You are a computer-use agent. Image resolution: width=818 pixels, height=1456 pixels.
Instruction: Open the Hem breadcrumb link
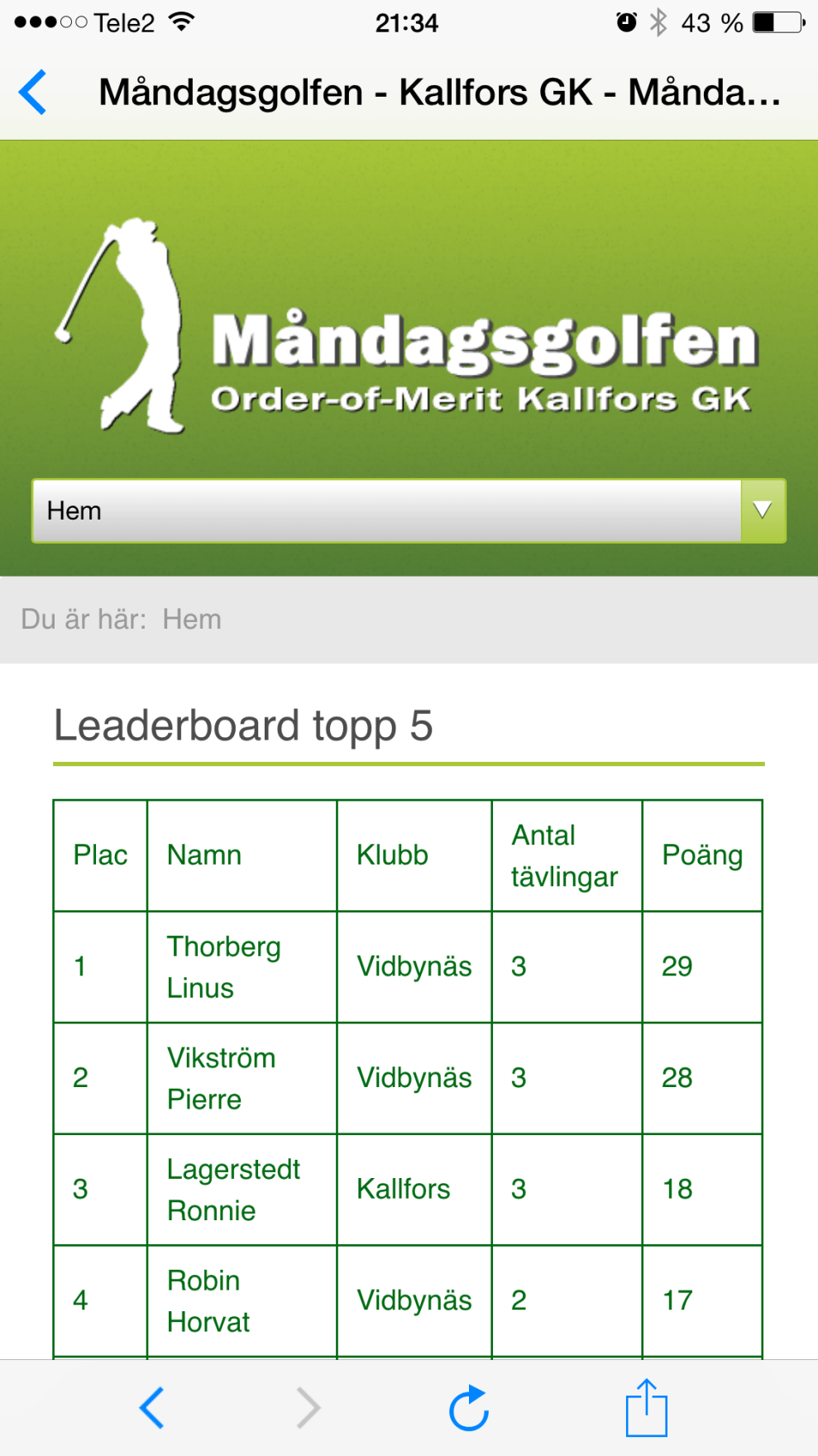click(192, 620)
